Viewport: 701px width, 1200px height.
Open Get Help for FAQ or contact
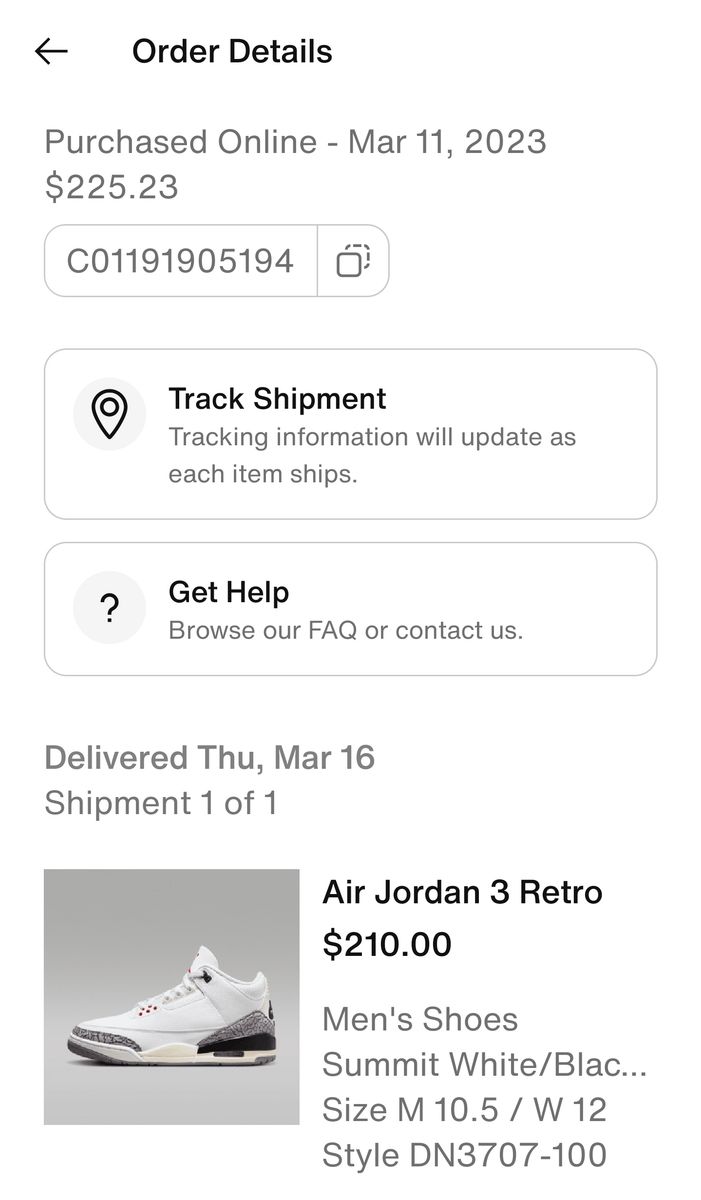pos(350,609)
